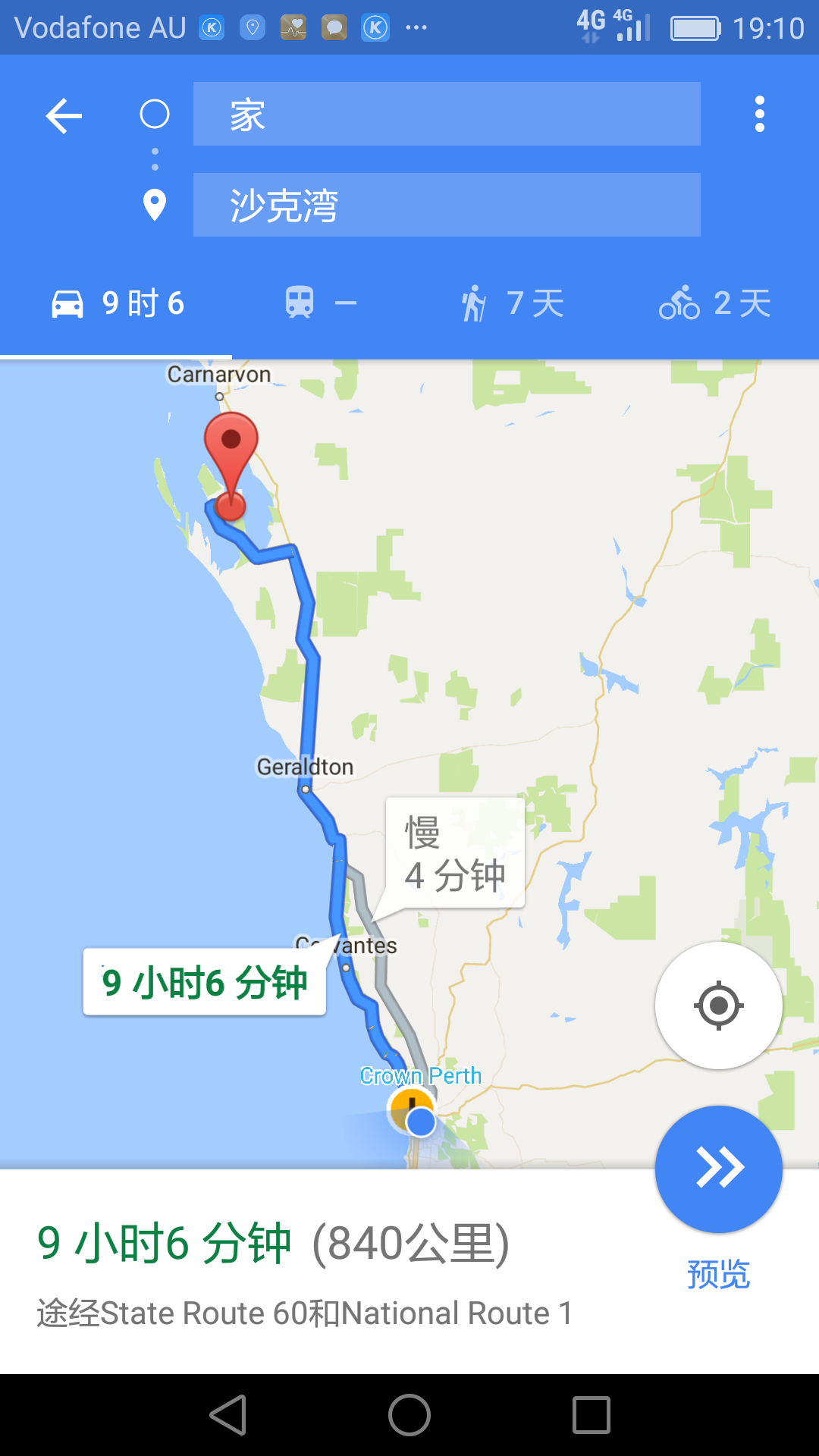Start route preview with 预览 button

(x=718, y=1169)
